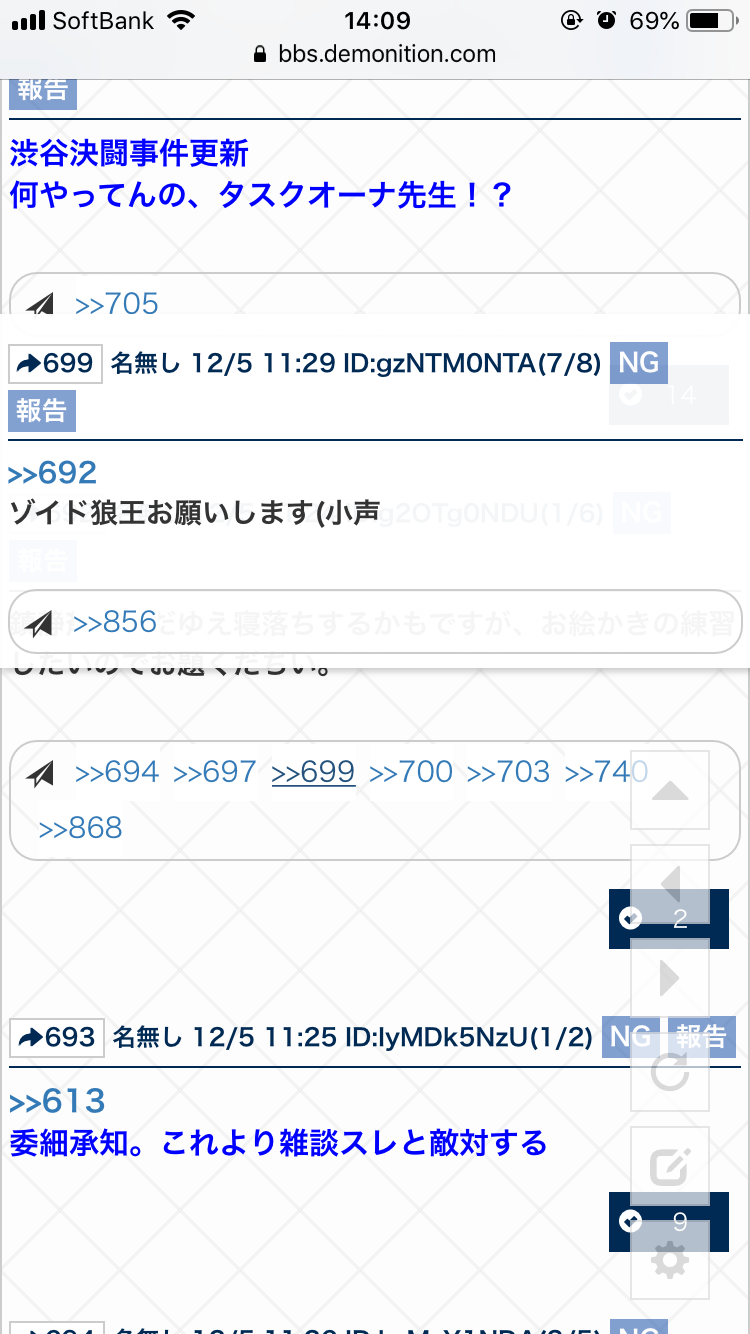
Task: Write a new post with pencil icon
Action: pyautogui.click(x=670, y=1166)
